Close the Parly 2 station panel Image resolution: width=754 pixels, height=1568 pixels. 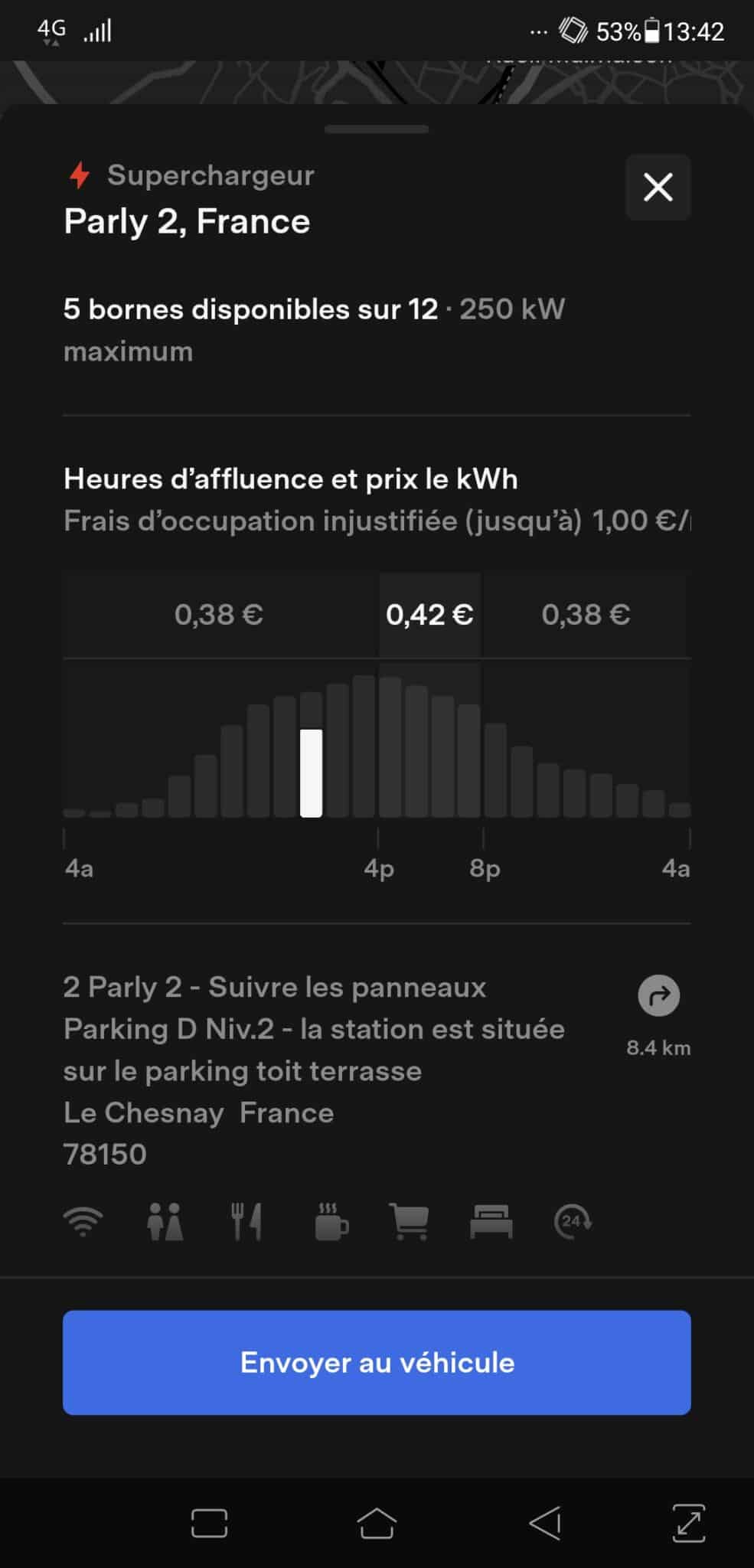[x=658, y=188]
